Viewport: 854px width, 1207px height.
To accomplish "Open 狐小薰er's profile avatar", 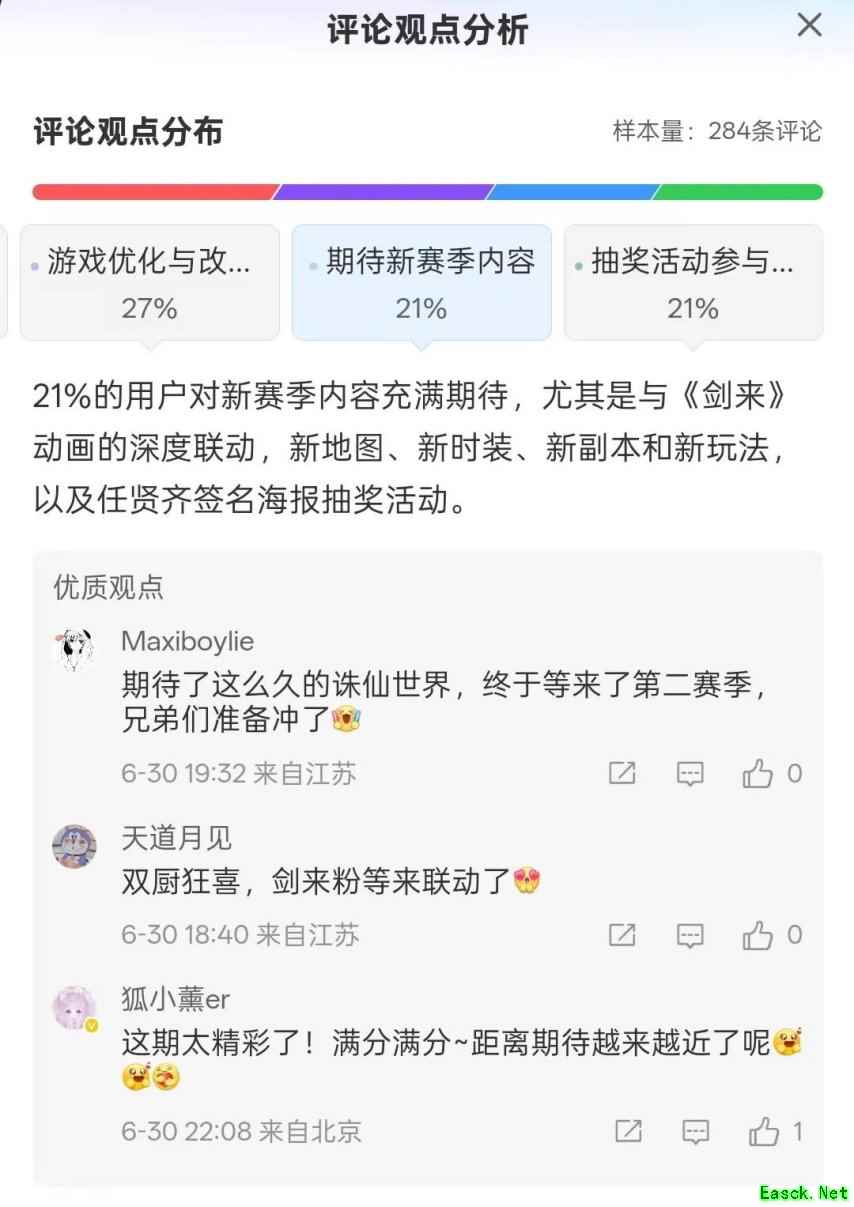I will [74, 1008].
